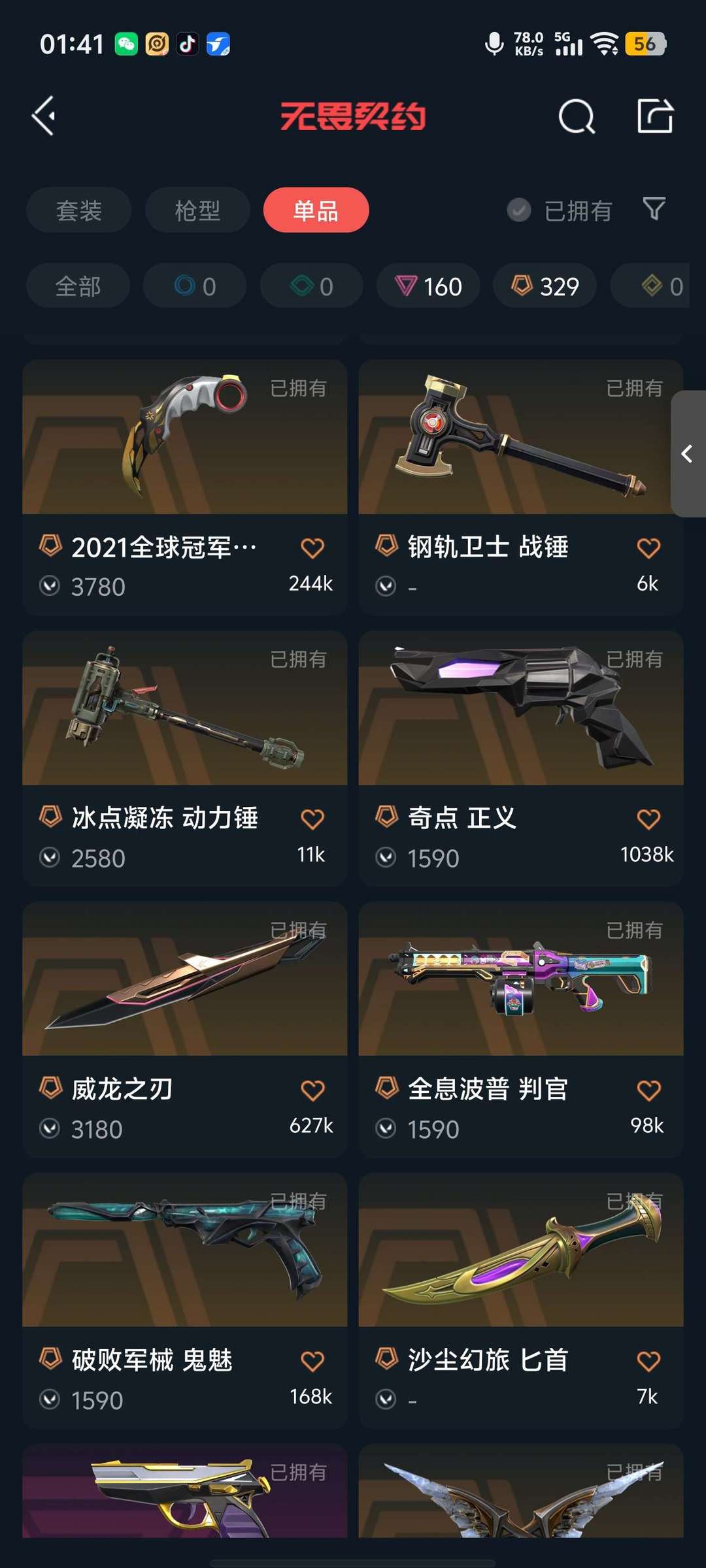The image size is (706, 1568).
Task: Open the 2021全球冠军 karambit card
Action: (x=185, y=487)
